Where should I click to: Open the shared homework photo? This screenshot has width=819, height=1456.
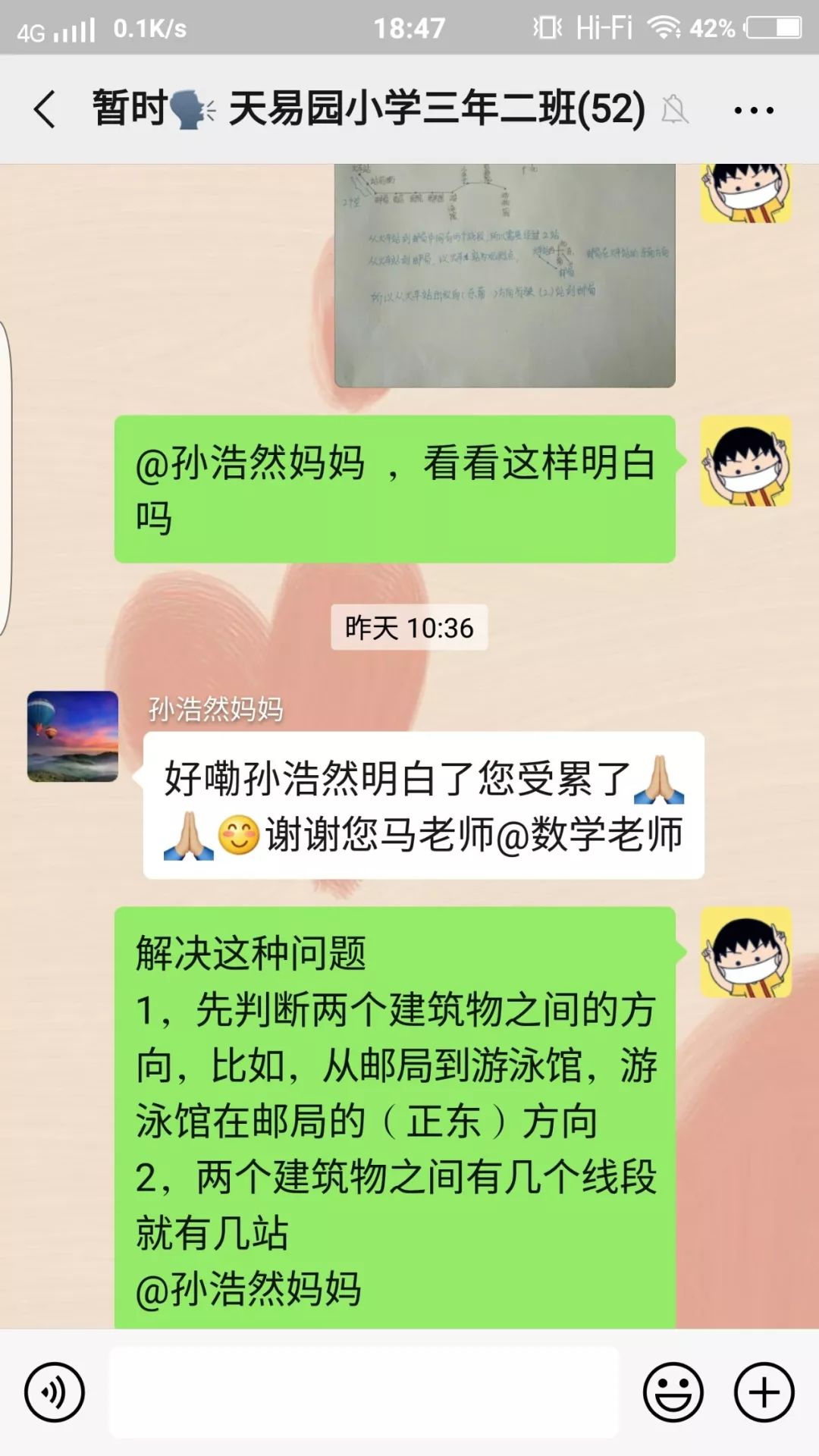(504, 275)
